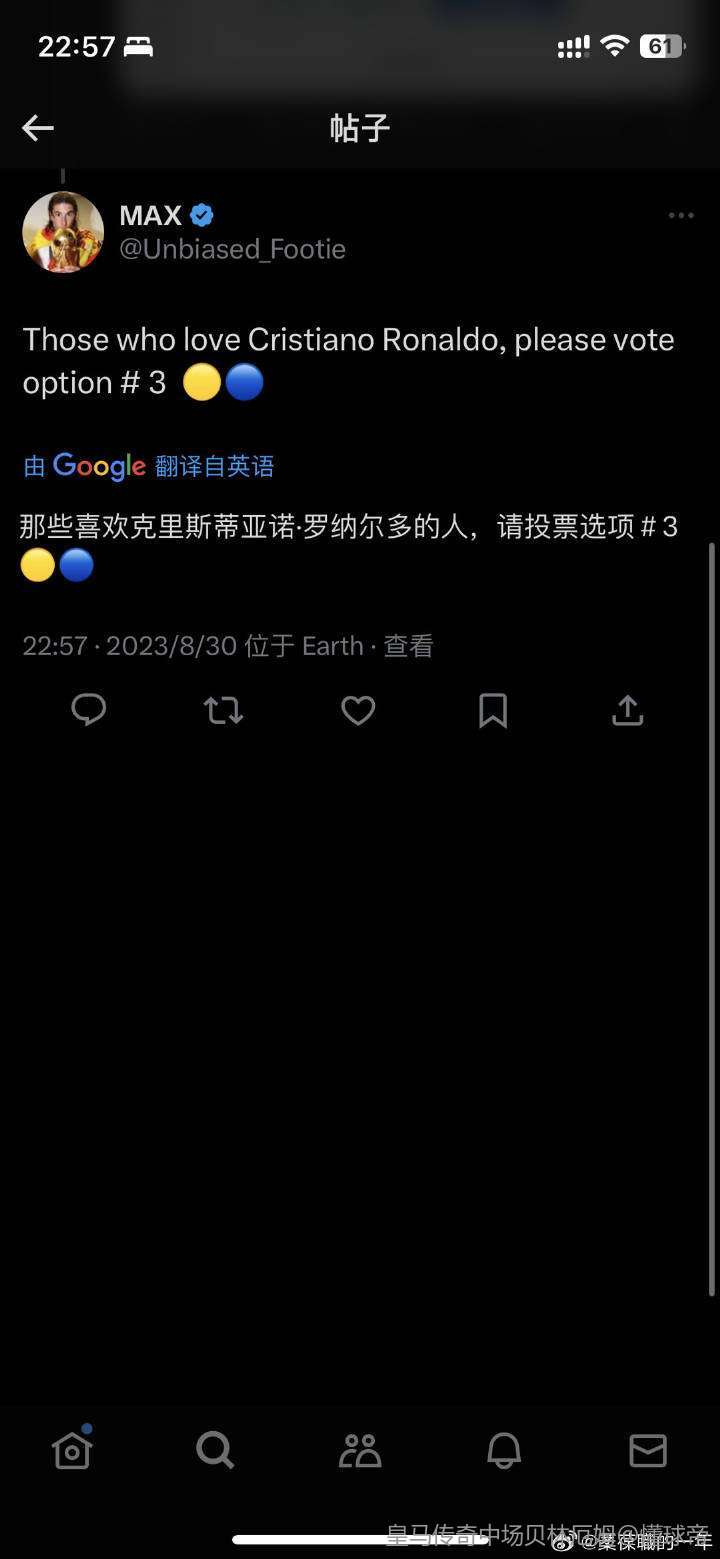The width and height of the screenshot is (720, 1559).
Task: Open the notifications bell tab
Action: click(504, 1449)
